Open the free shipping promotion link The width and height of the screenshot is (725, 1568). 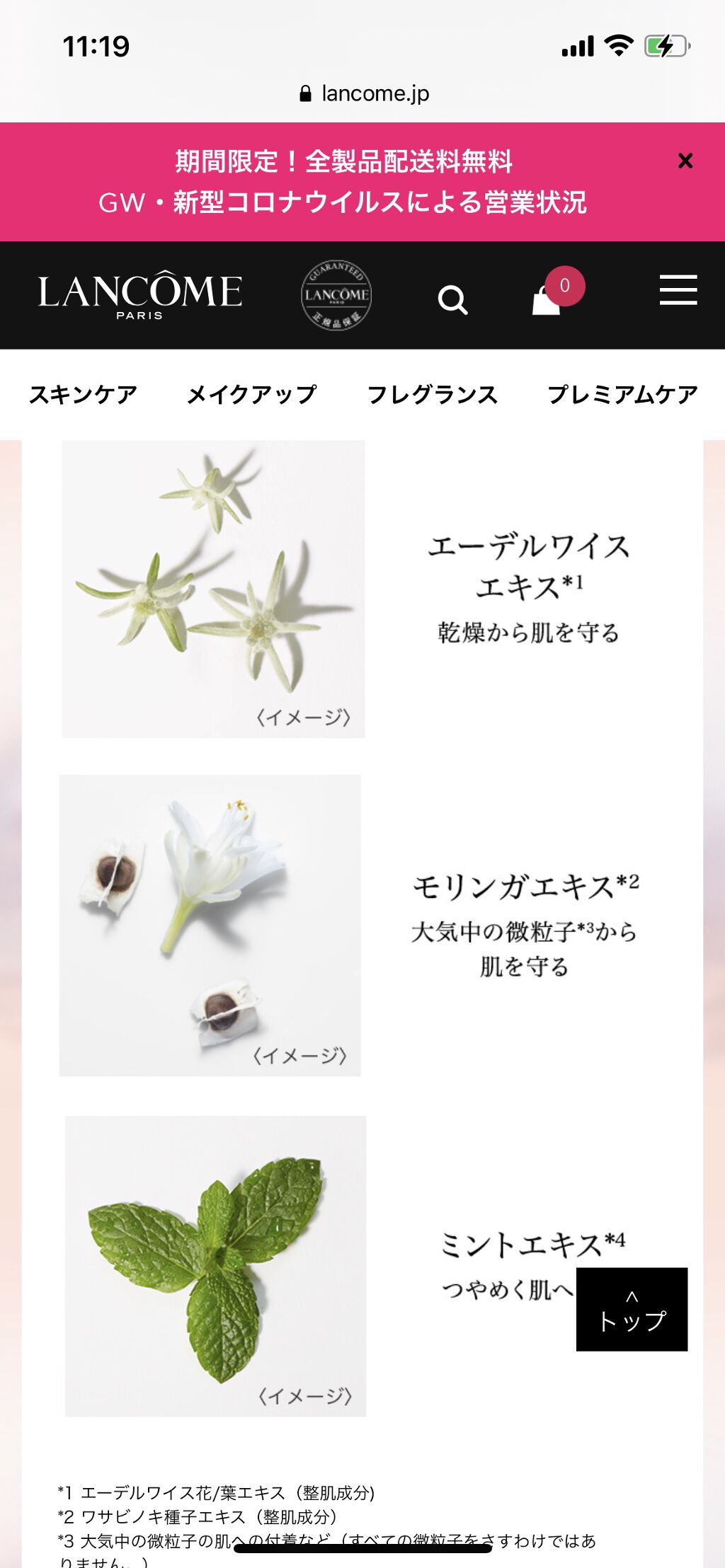pos(344,161)
